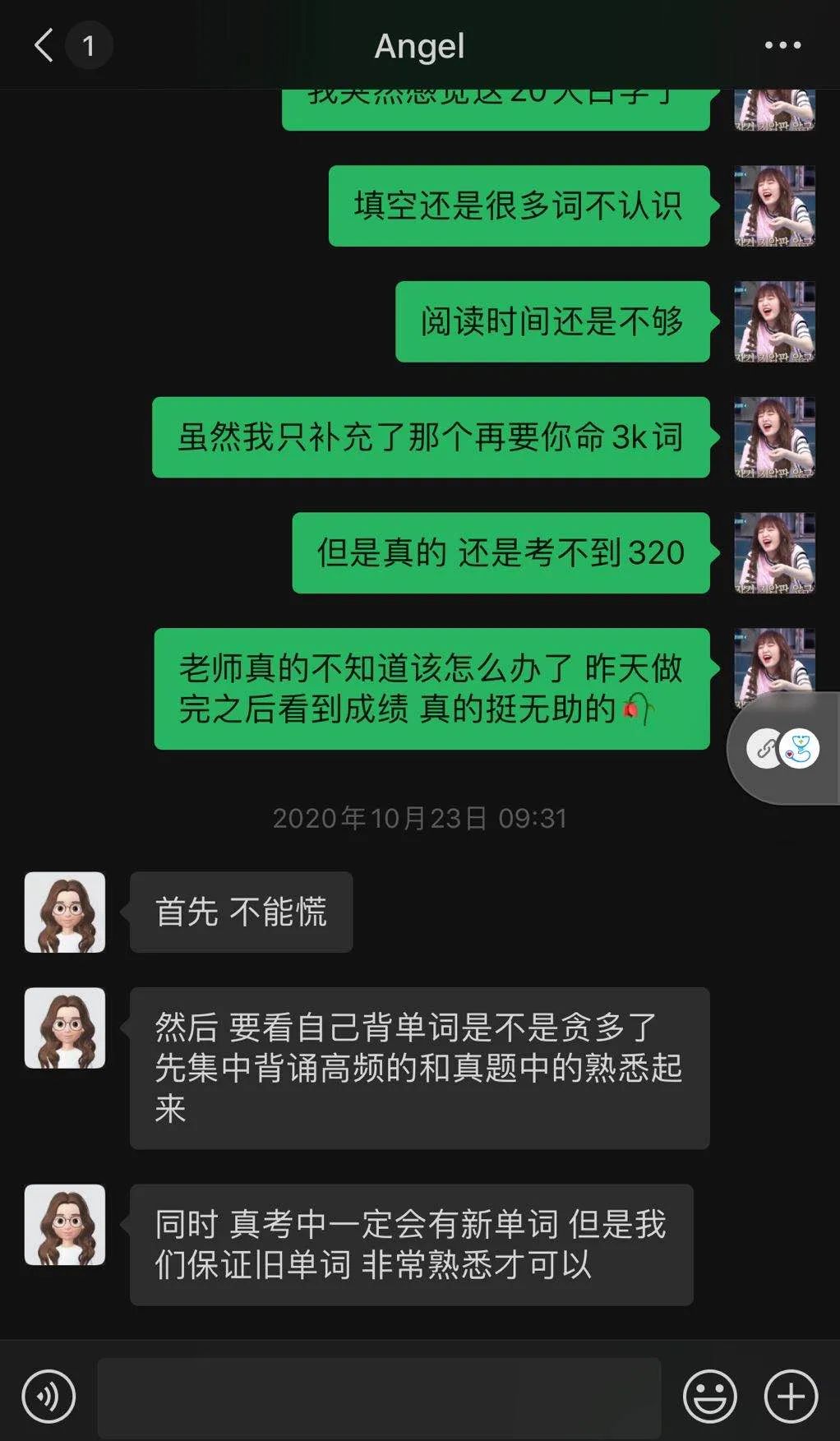Open my avatar beside '填空还是很多词不认识'
Screen dimensions: 840x1441
[x=774, y=206]
